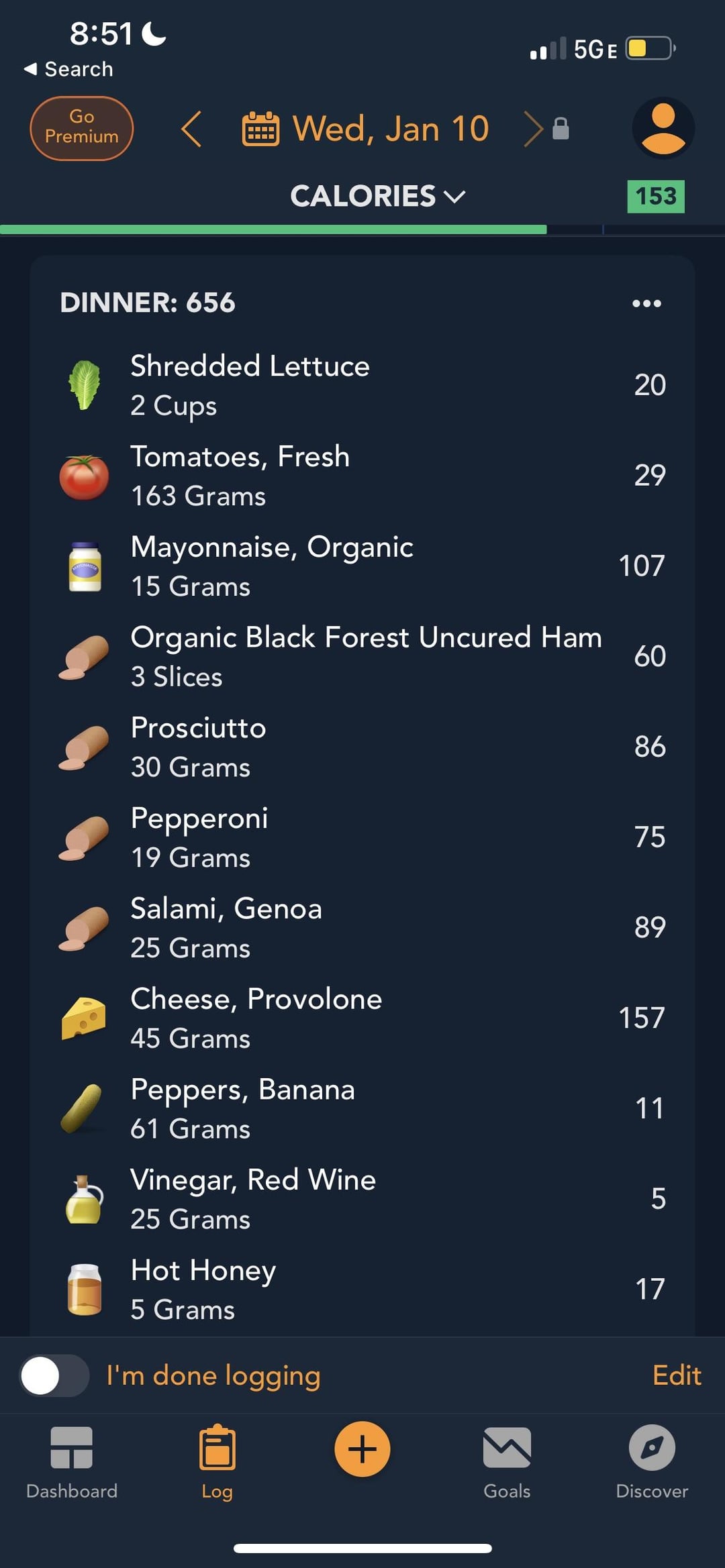725x1568 pixels.
Task: Open the Mayonnaise, Organic entry
Action: (x=362, y=566)
